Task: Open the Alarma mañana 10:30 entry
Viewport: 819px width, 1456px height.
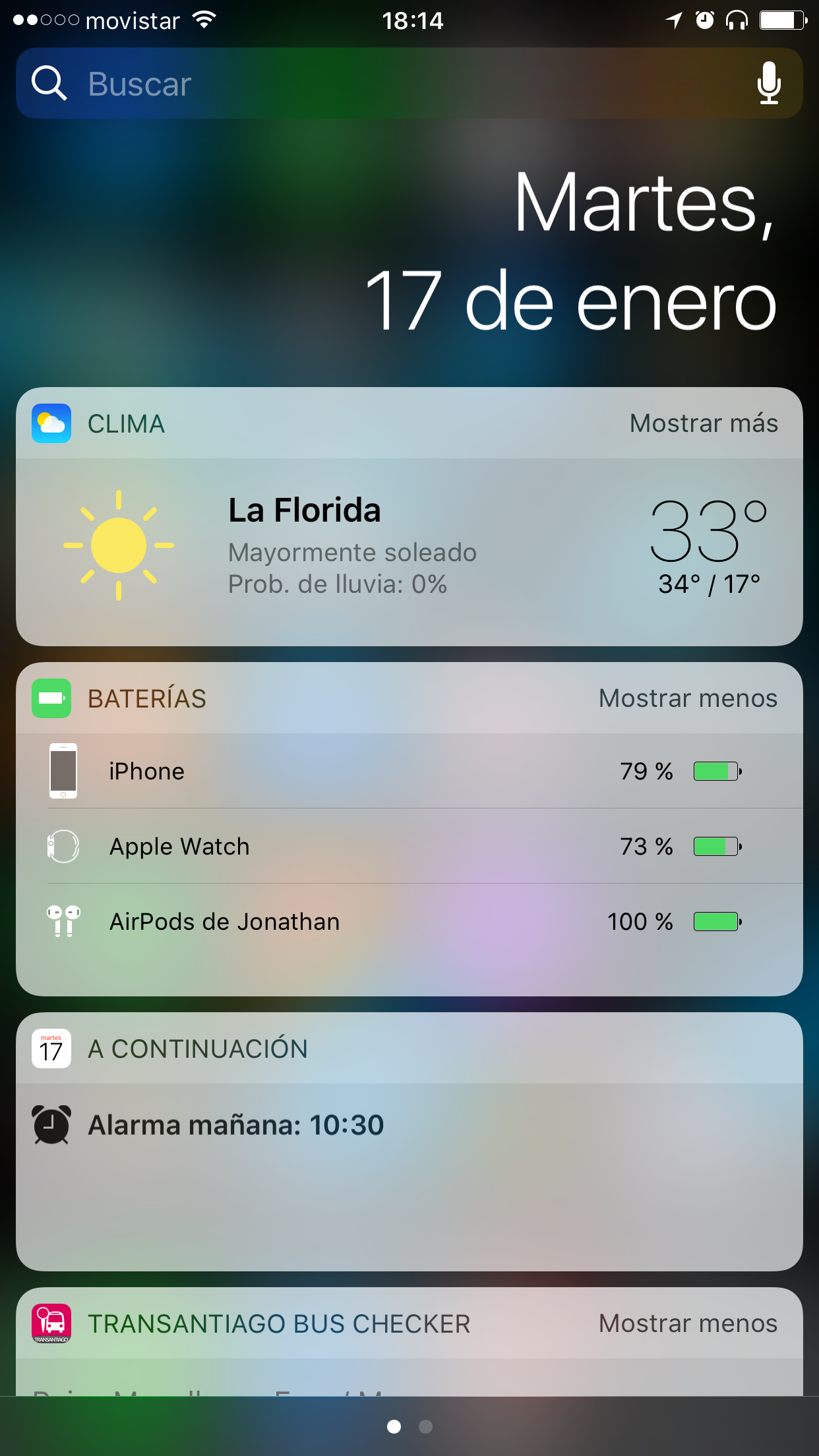Action: tap(236, 1125)
